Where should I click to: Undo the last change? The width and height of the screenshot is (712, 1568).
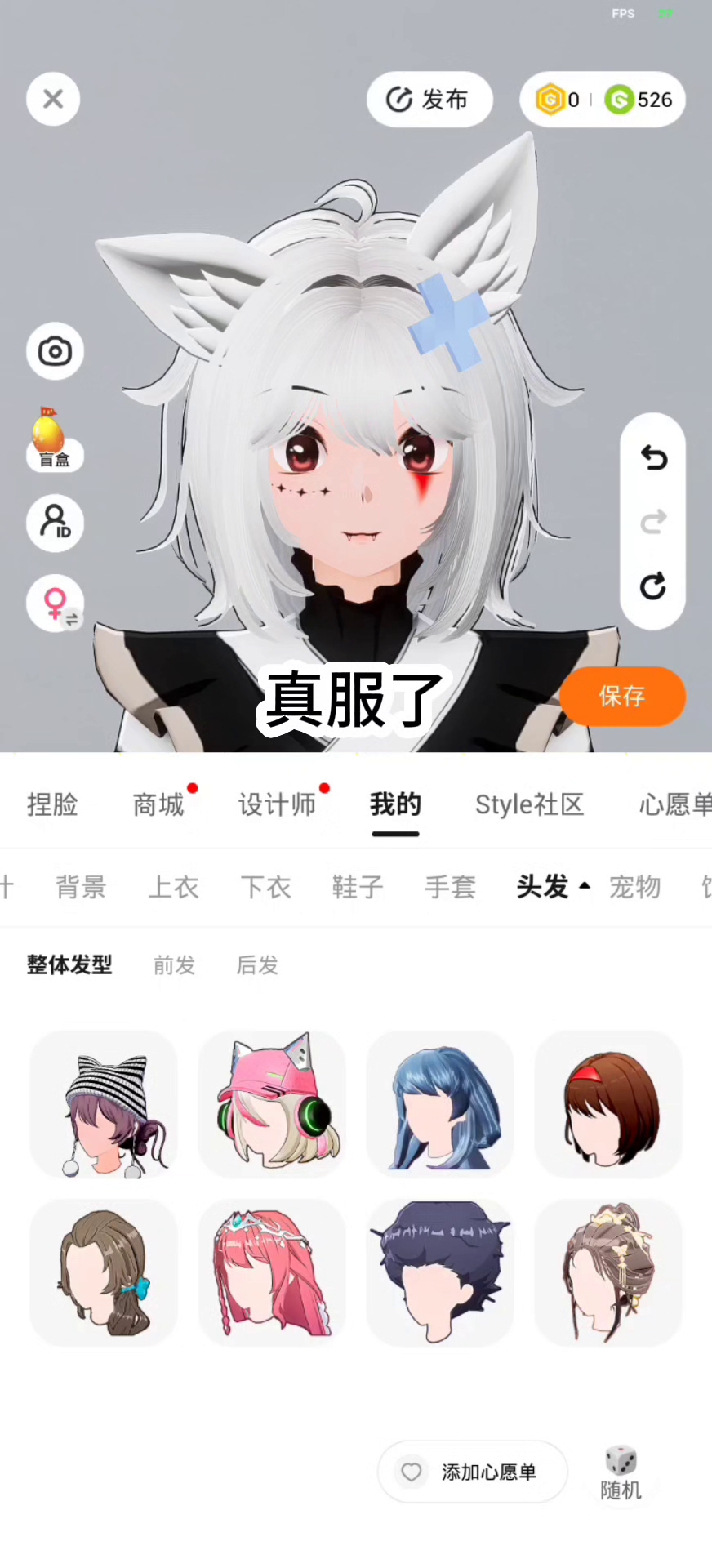(652, 457)
